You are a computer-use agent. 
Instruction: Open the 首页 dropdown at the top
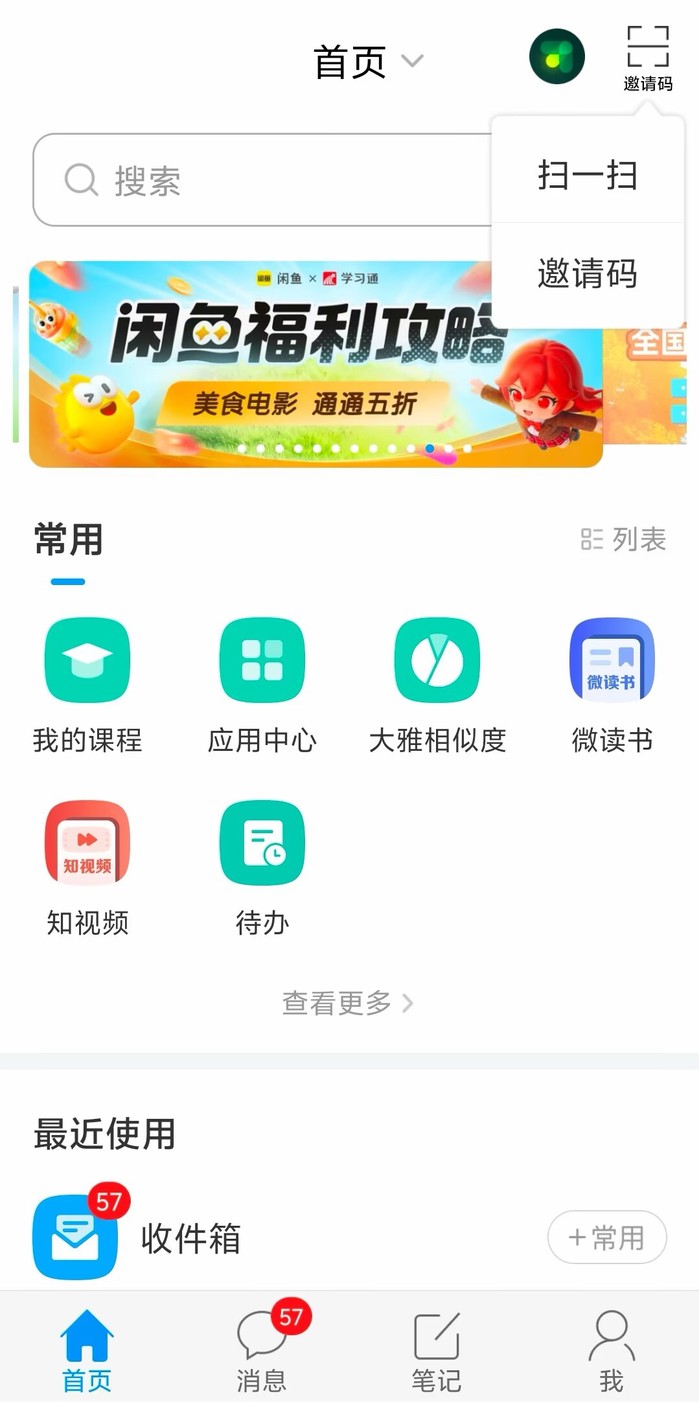pyautogui.click(x=368, y=62)
